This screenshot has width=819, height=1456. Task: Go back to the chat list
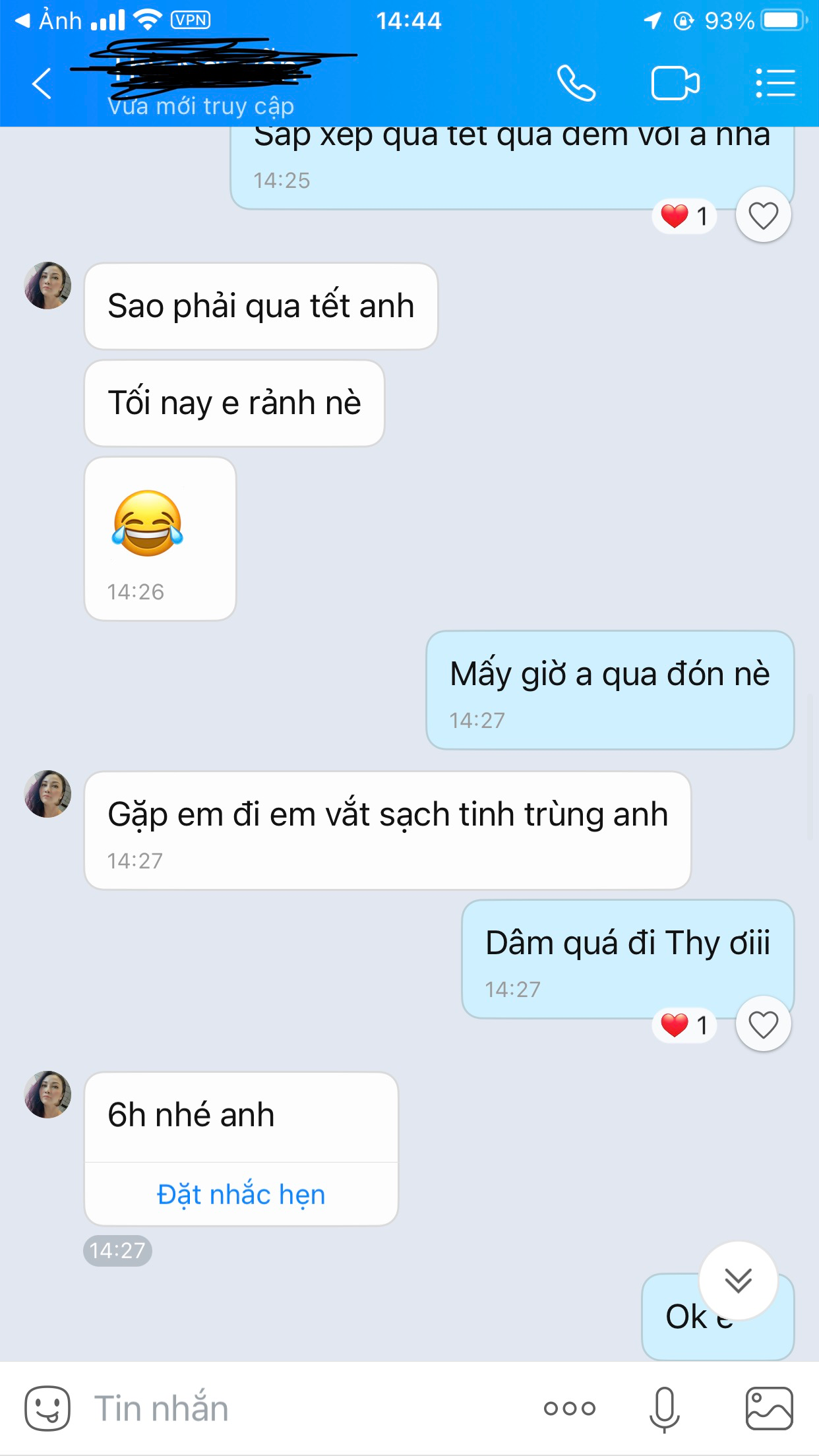[x=42, y=84]
